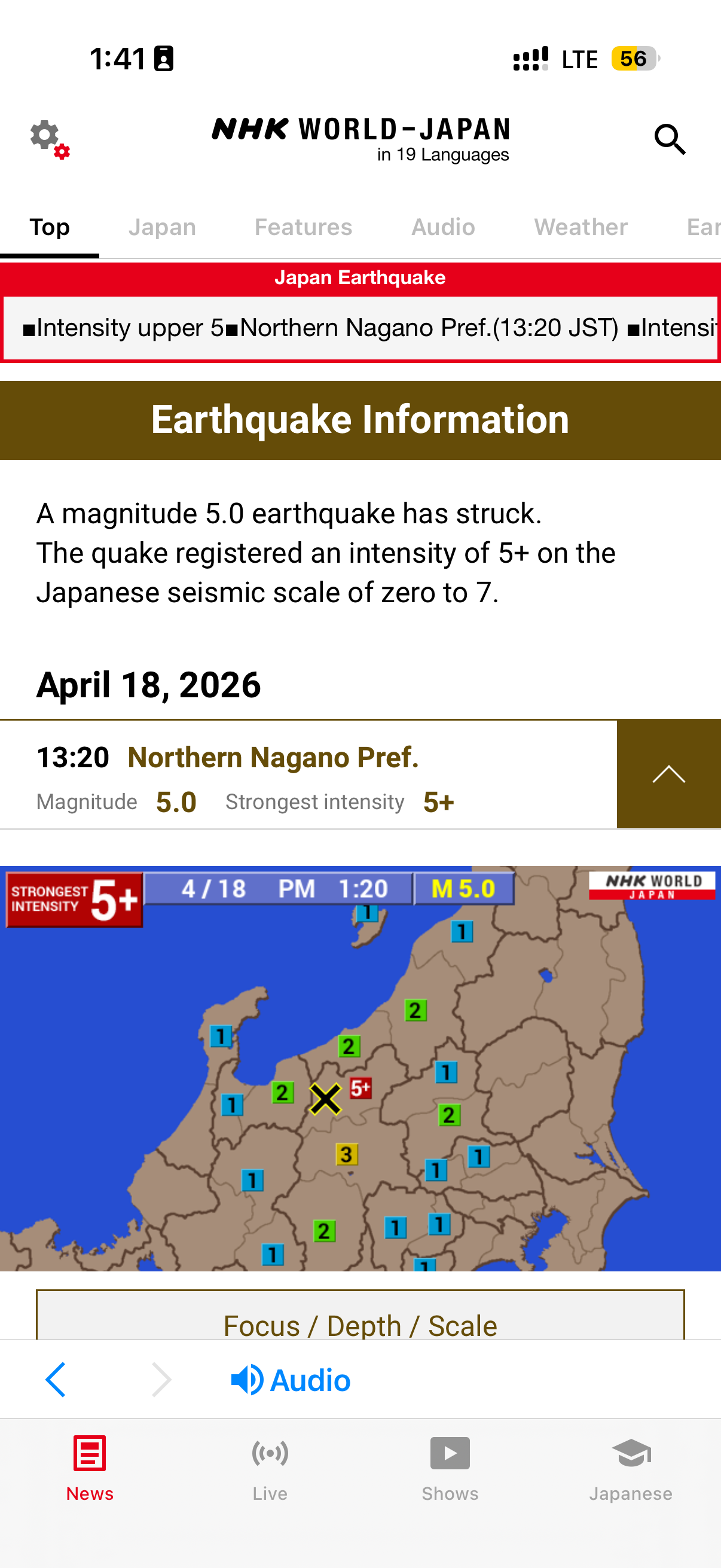Screen dimensions: 721x1568
Task: Open the Focus / Depth / Scale section
Action: (360, 1324)
